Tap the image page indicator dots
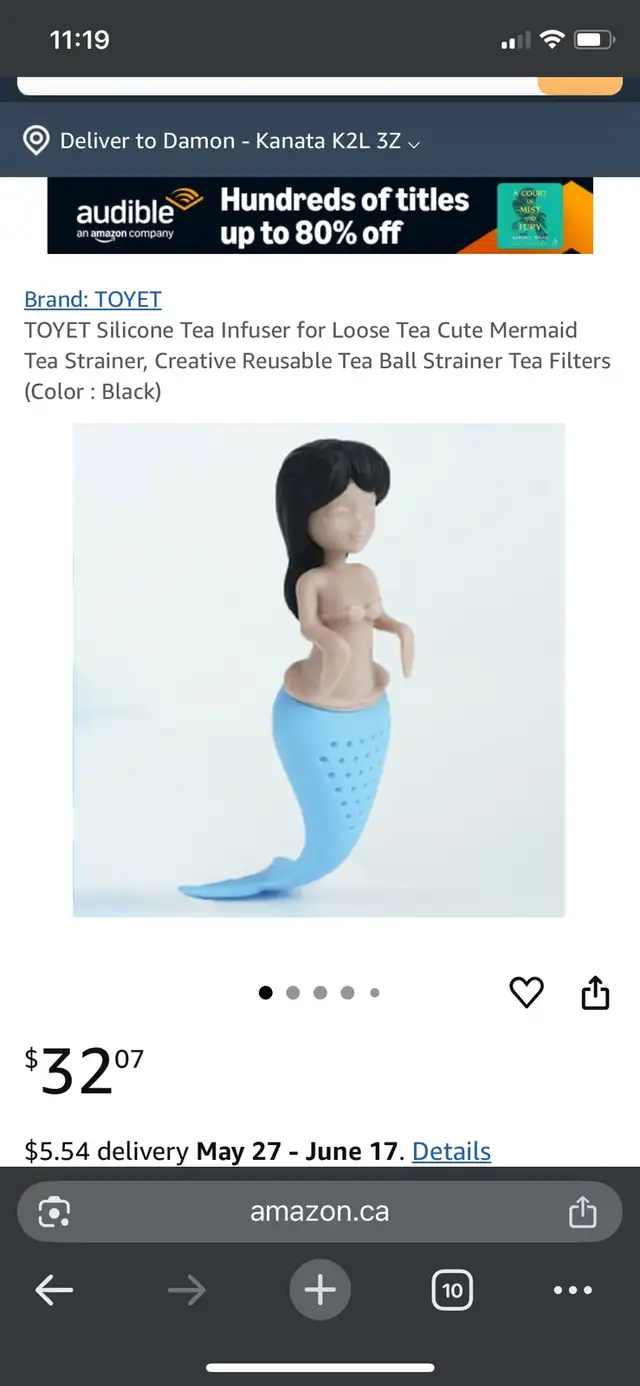 [320, 993]
